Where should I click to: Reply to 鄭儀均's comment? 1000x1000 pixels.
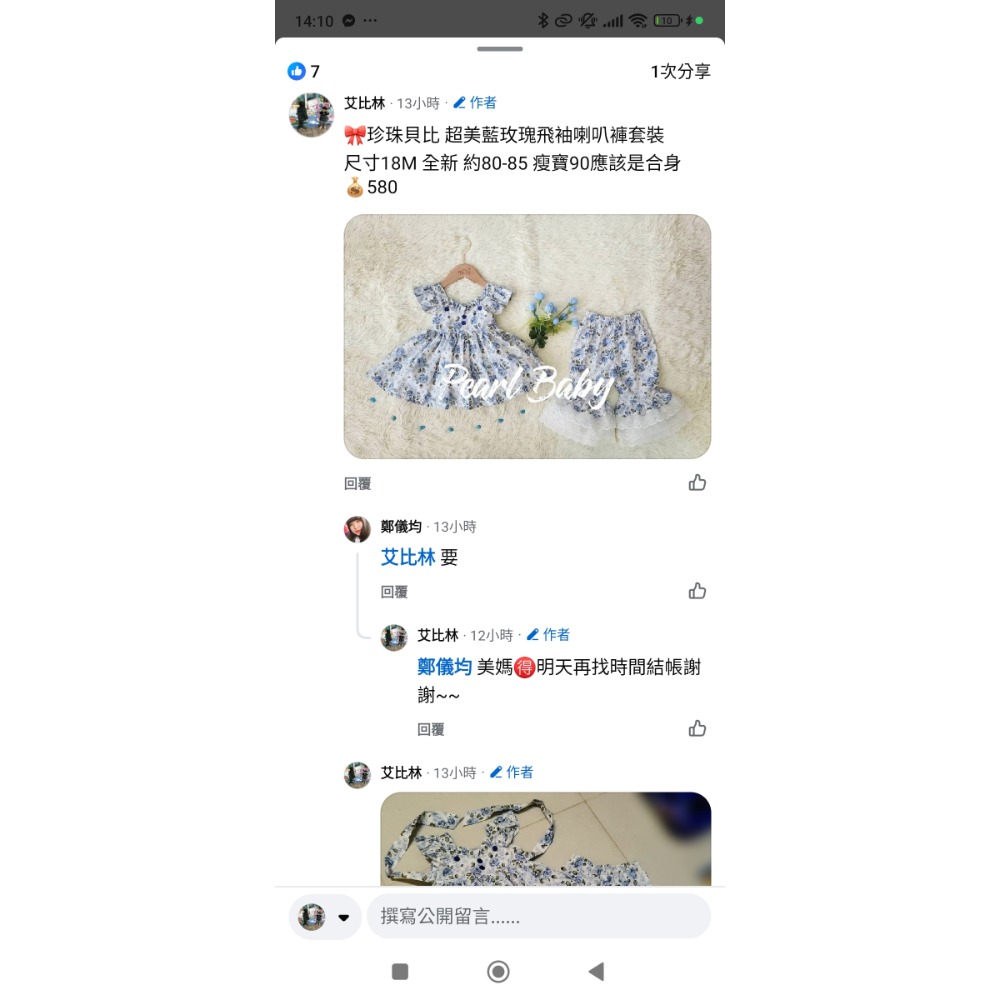point(394,592)
